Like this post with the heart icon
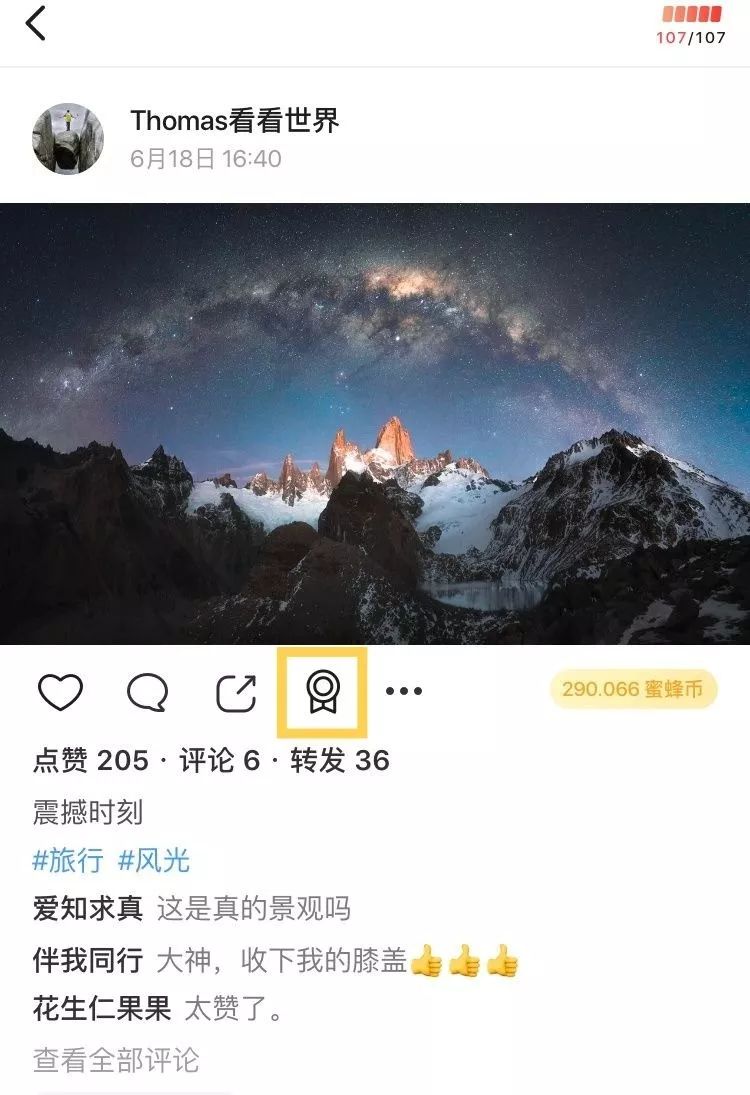 pyautogui.click(x=60, y=692)
